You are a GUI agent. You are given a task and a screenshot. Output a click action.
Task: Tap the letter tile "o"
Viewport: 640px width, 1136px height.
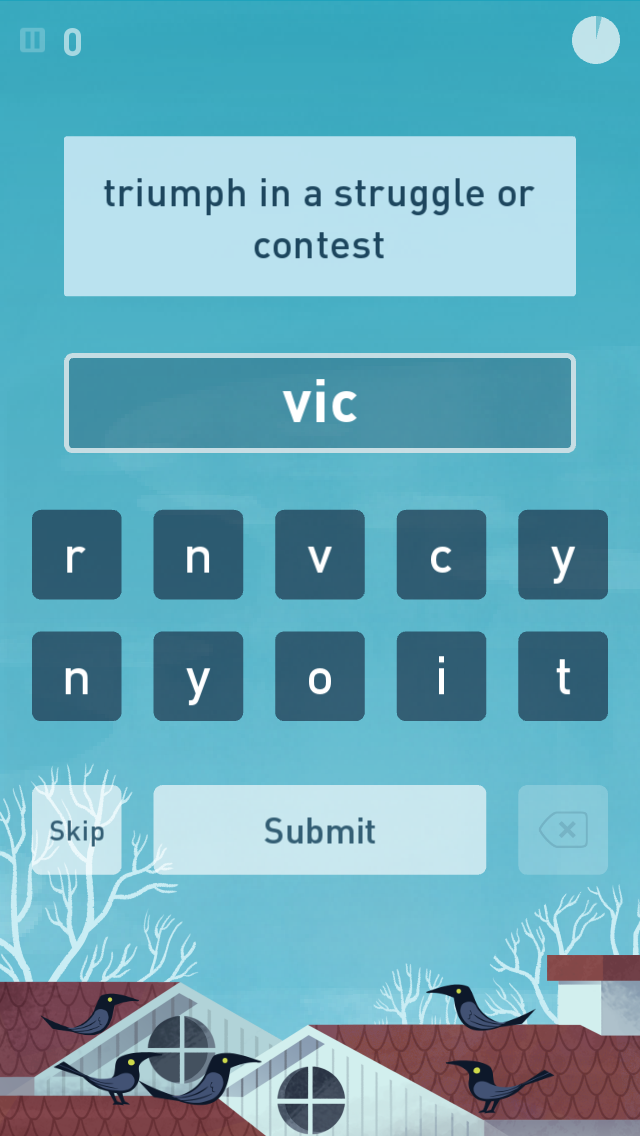[x=320, y=677]
